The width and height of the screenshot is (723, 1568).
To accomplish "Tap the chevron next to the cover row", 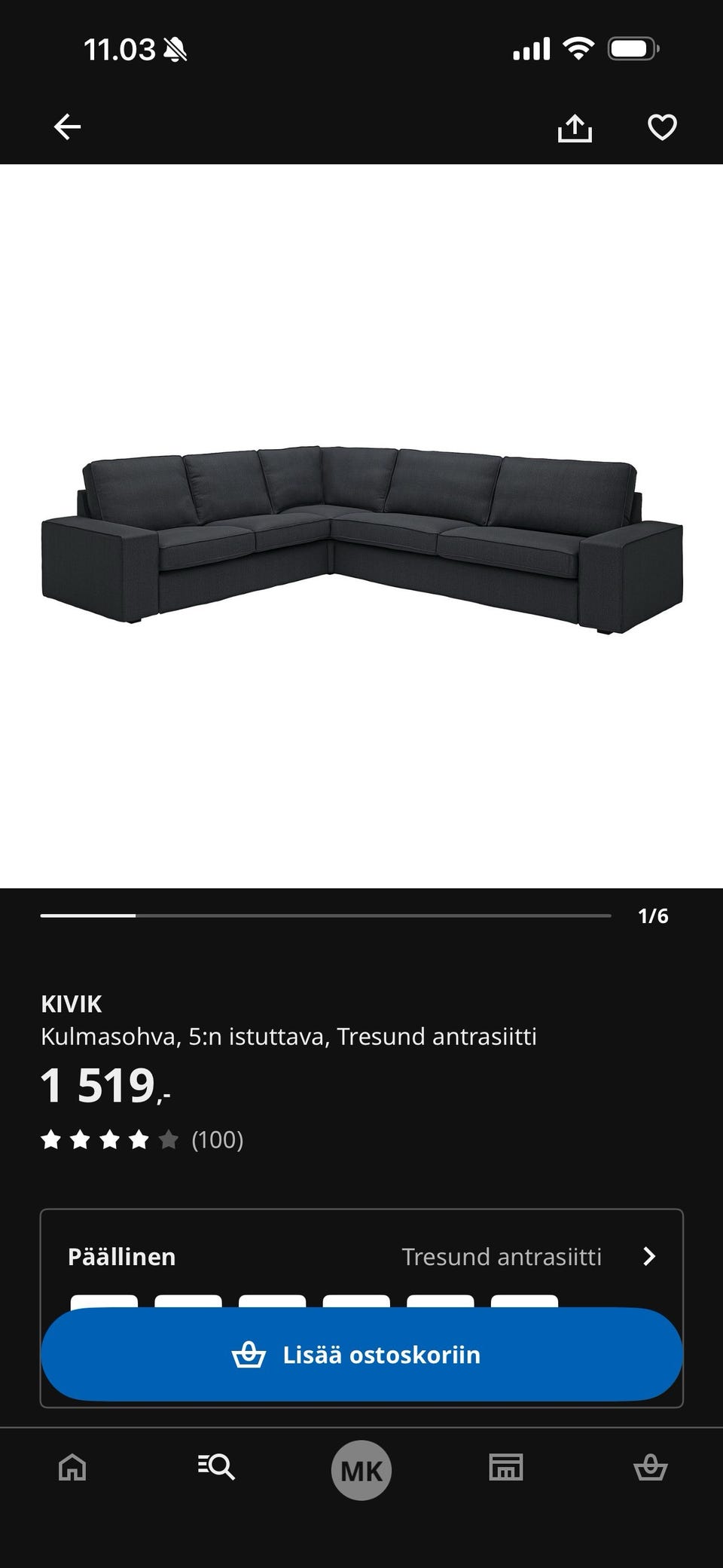I will coord(649,1256).
